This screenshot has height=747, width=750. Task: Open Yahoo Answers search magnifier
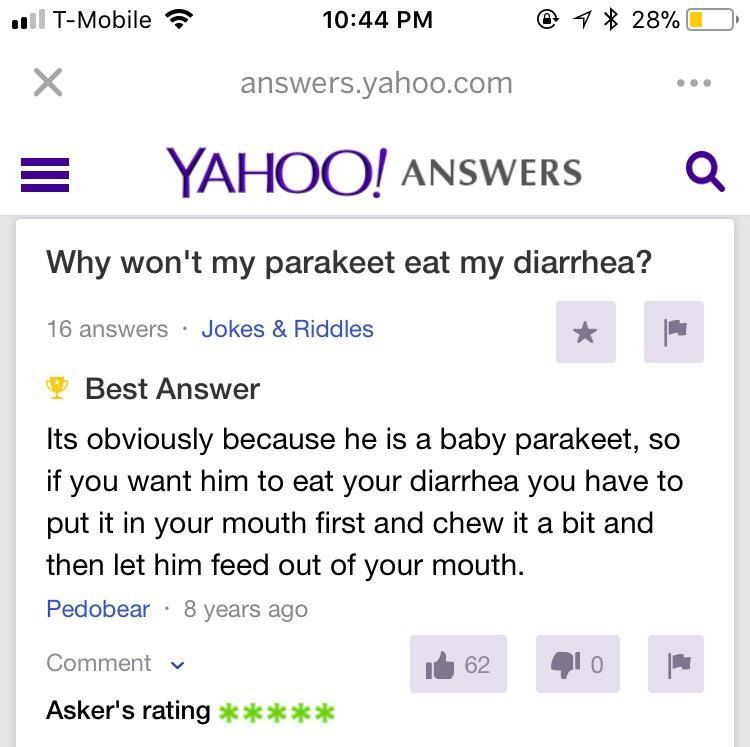(x=704, y=172)
